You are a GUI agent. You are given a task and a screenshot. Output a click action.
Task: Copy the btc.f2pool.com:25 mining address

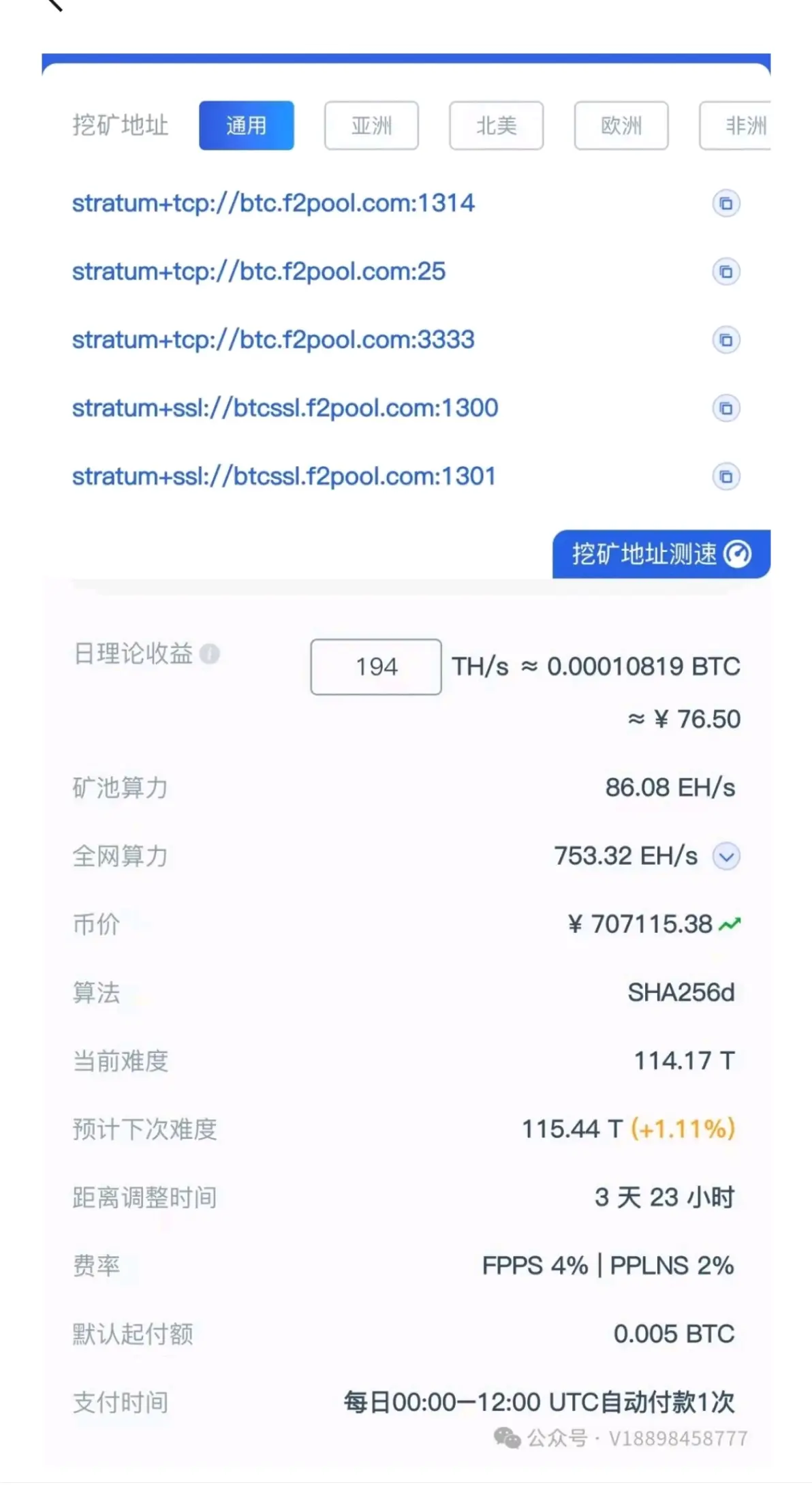point(725,272)
